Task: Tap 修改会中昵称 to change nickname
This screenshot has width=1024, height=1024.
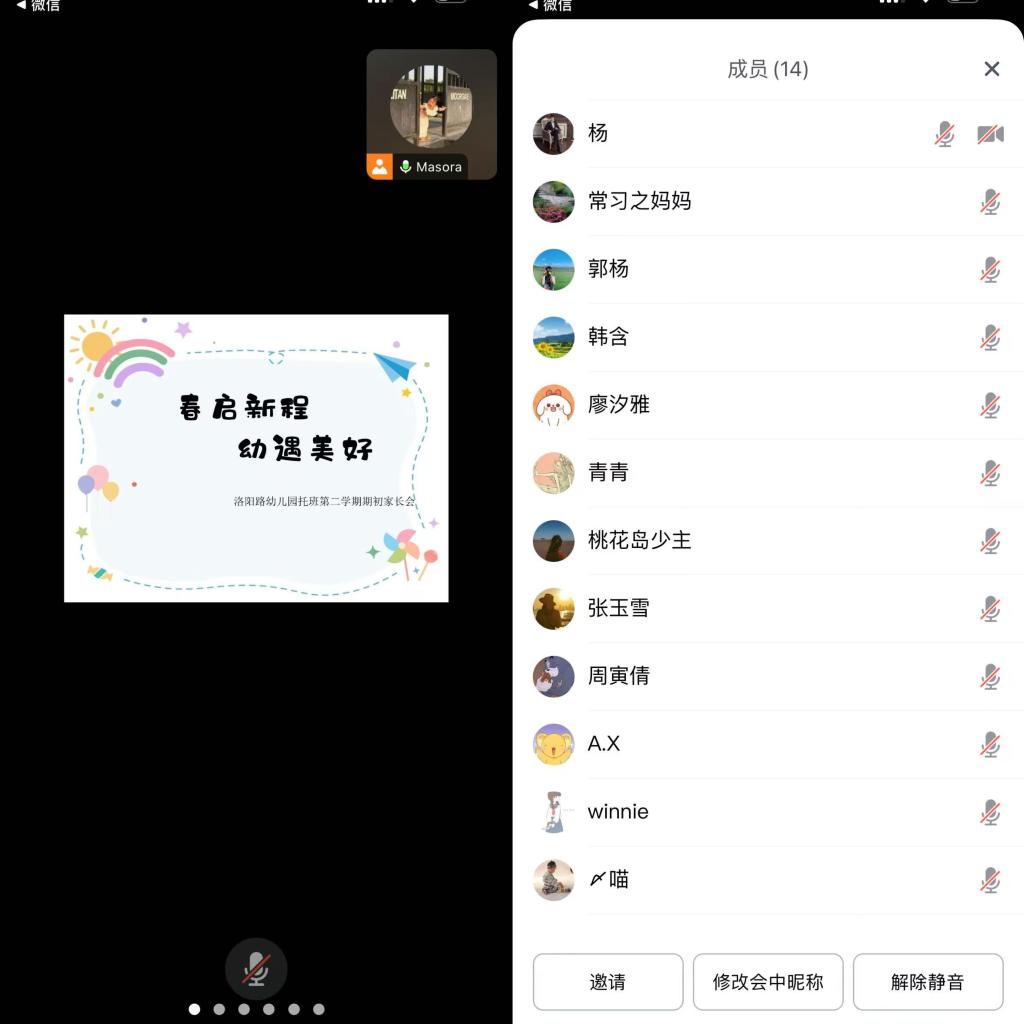Action: pyautogui.click(x=768, y=982)
